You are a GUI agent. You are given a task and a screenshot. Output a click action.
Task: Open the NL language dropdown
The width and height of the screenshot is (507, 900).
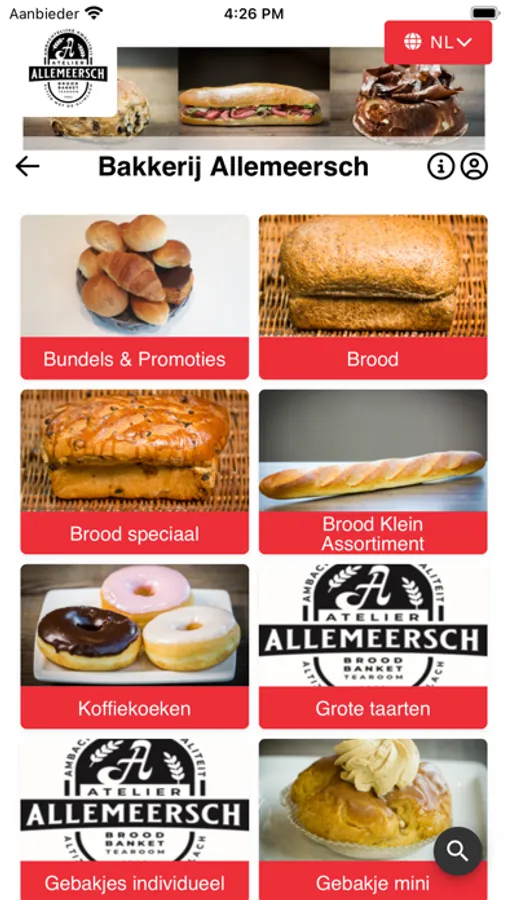(438, 42)
